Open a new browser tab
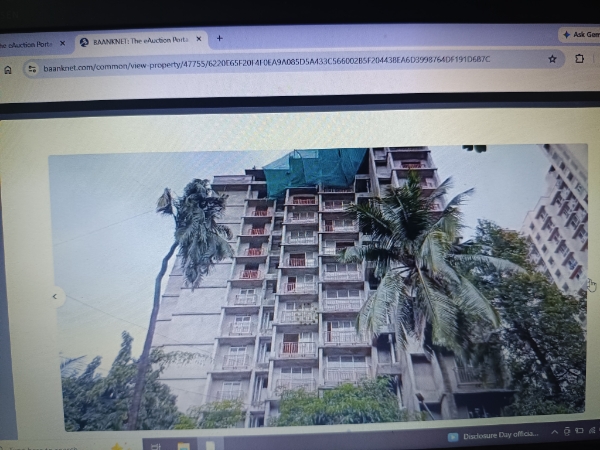The height and width of the screenshot is (450, 600). pos(220,38)
